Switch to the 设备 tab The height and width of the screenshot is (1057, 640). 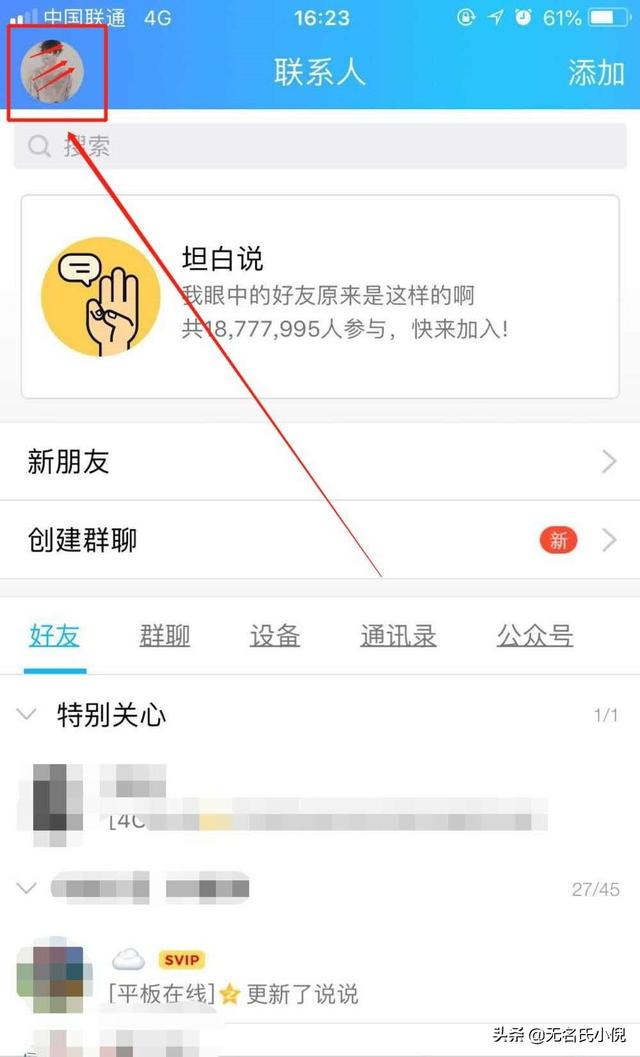point(275,636)
